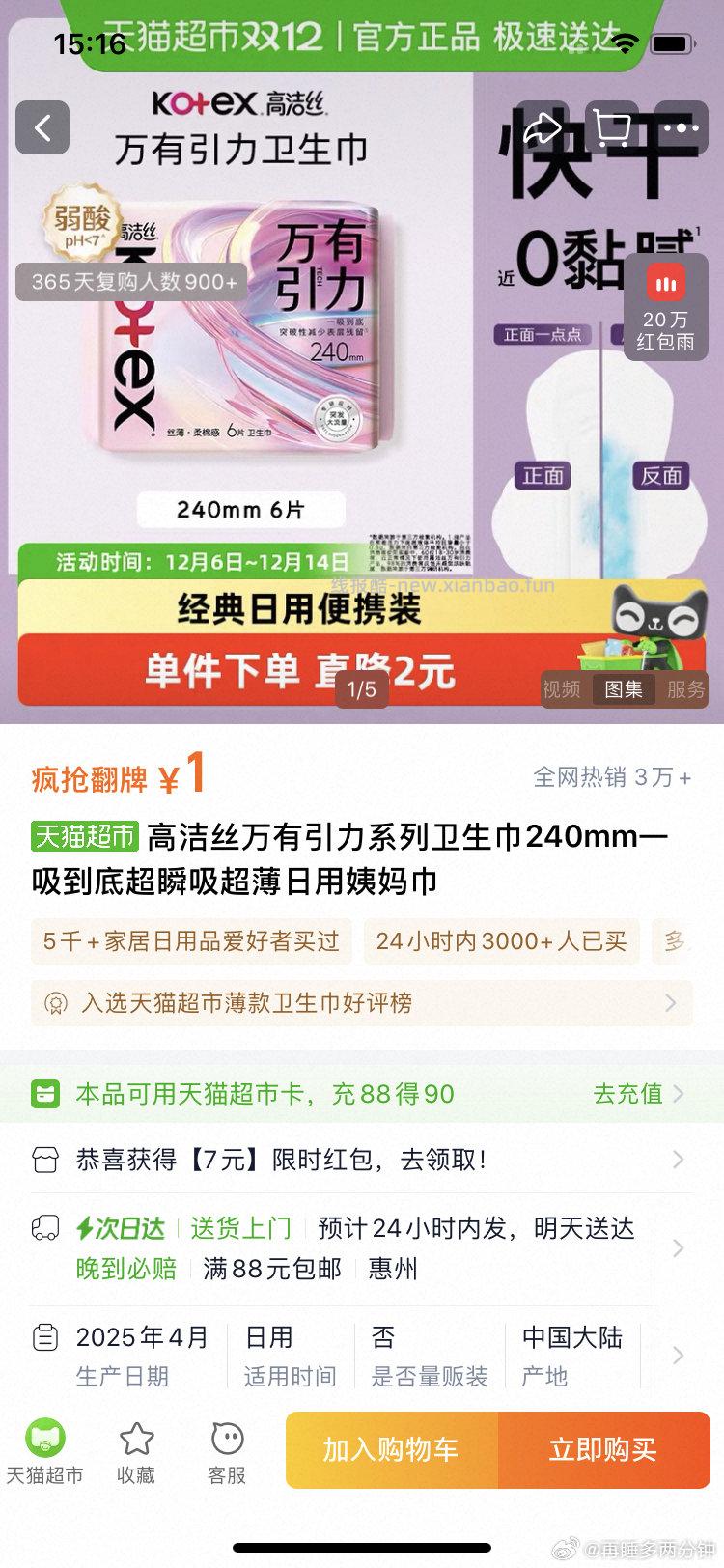
Task: Expand the 7元限时红包 row
Action: click(x=362, y=1162)
